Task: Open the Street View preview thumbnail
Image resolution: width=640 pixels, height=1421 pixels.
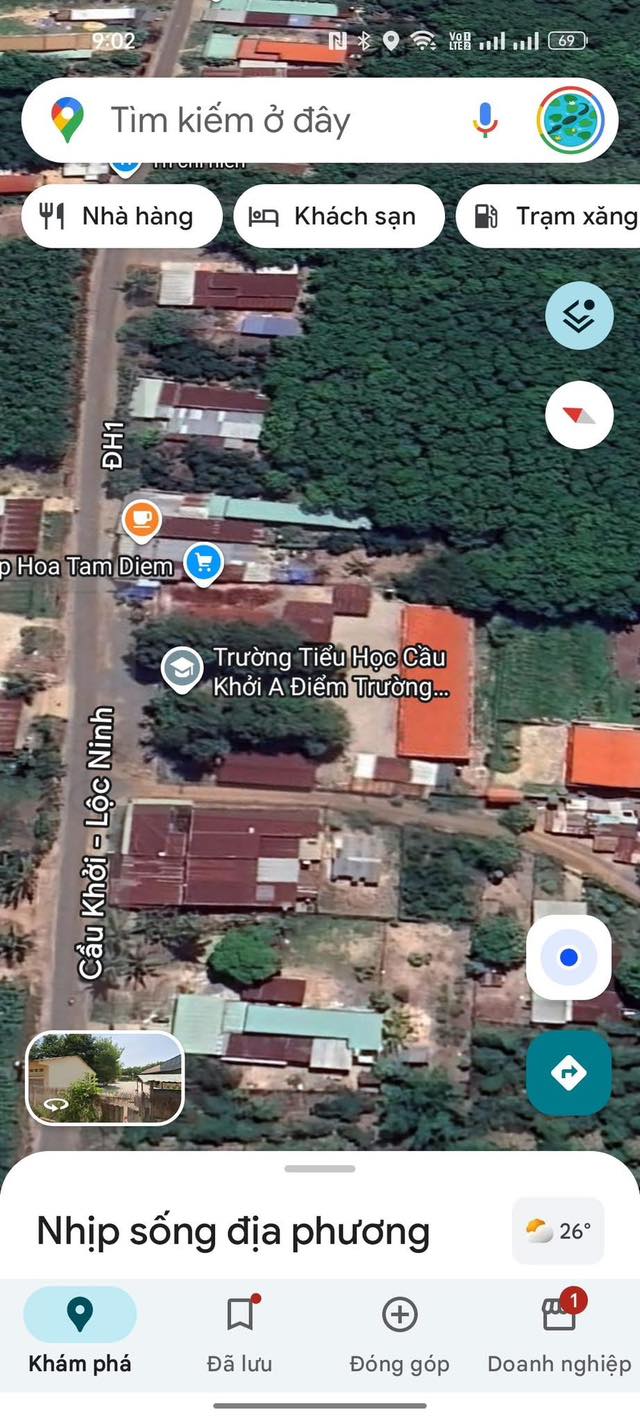Action: point(105,1077)
